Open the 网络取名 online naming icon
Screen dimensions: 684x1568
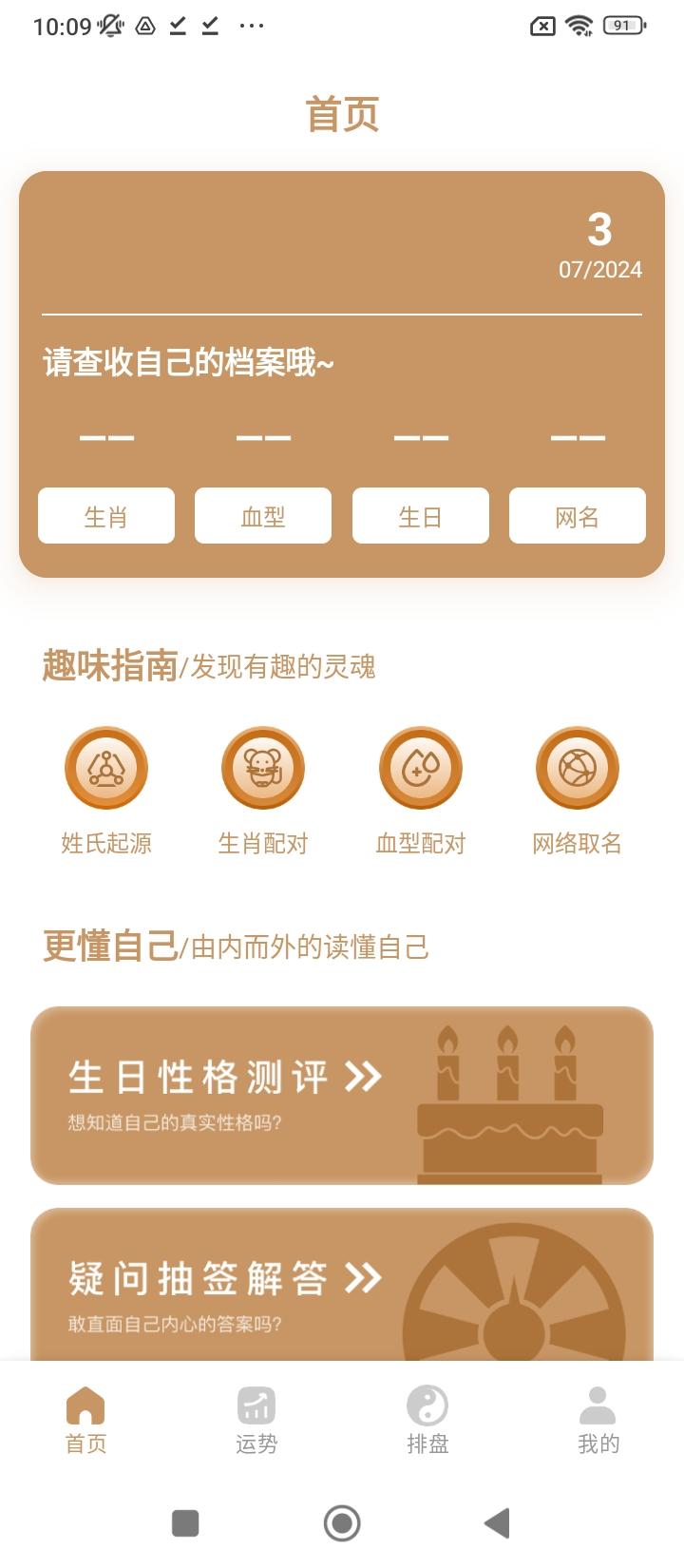(x=577, y=768)
